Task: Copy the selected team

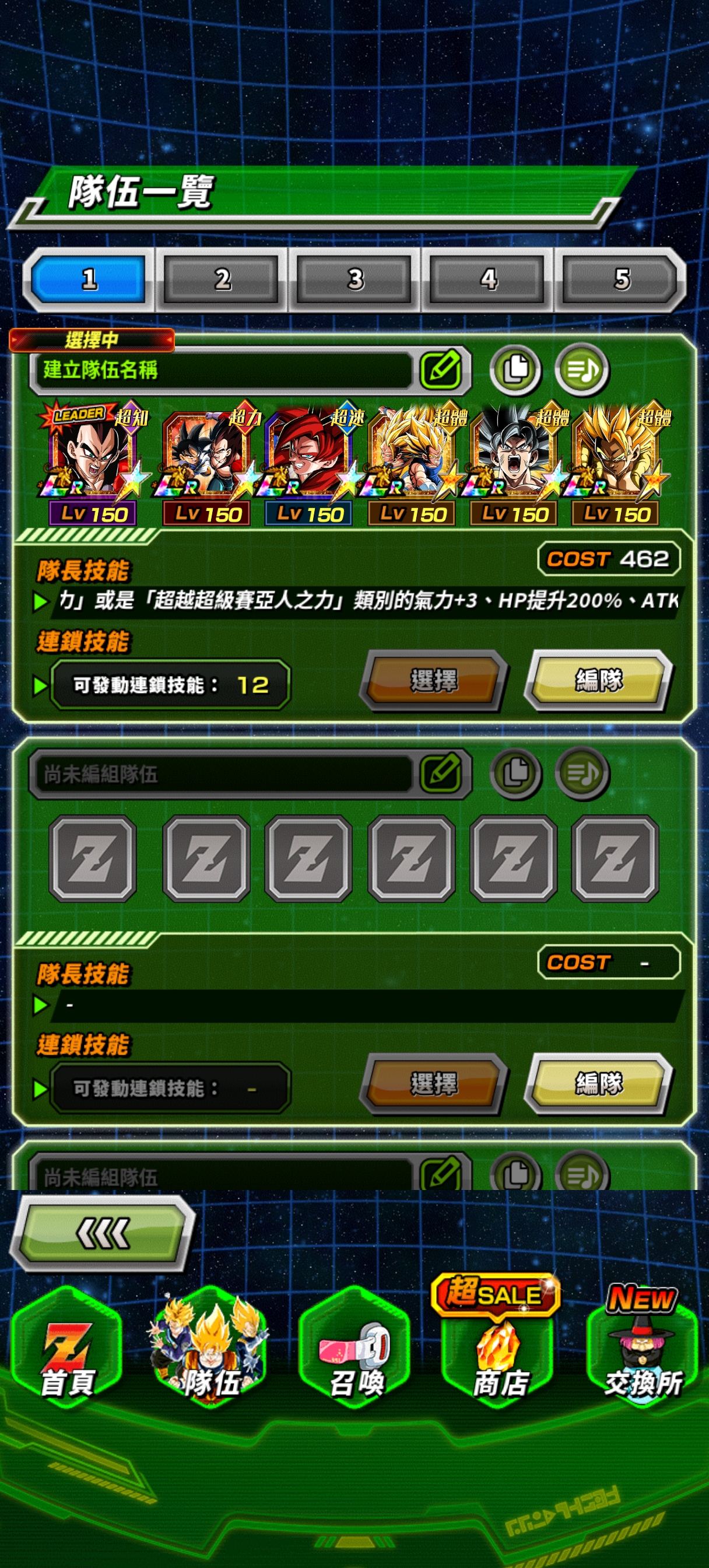Action: point(515,369)
